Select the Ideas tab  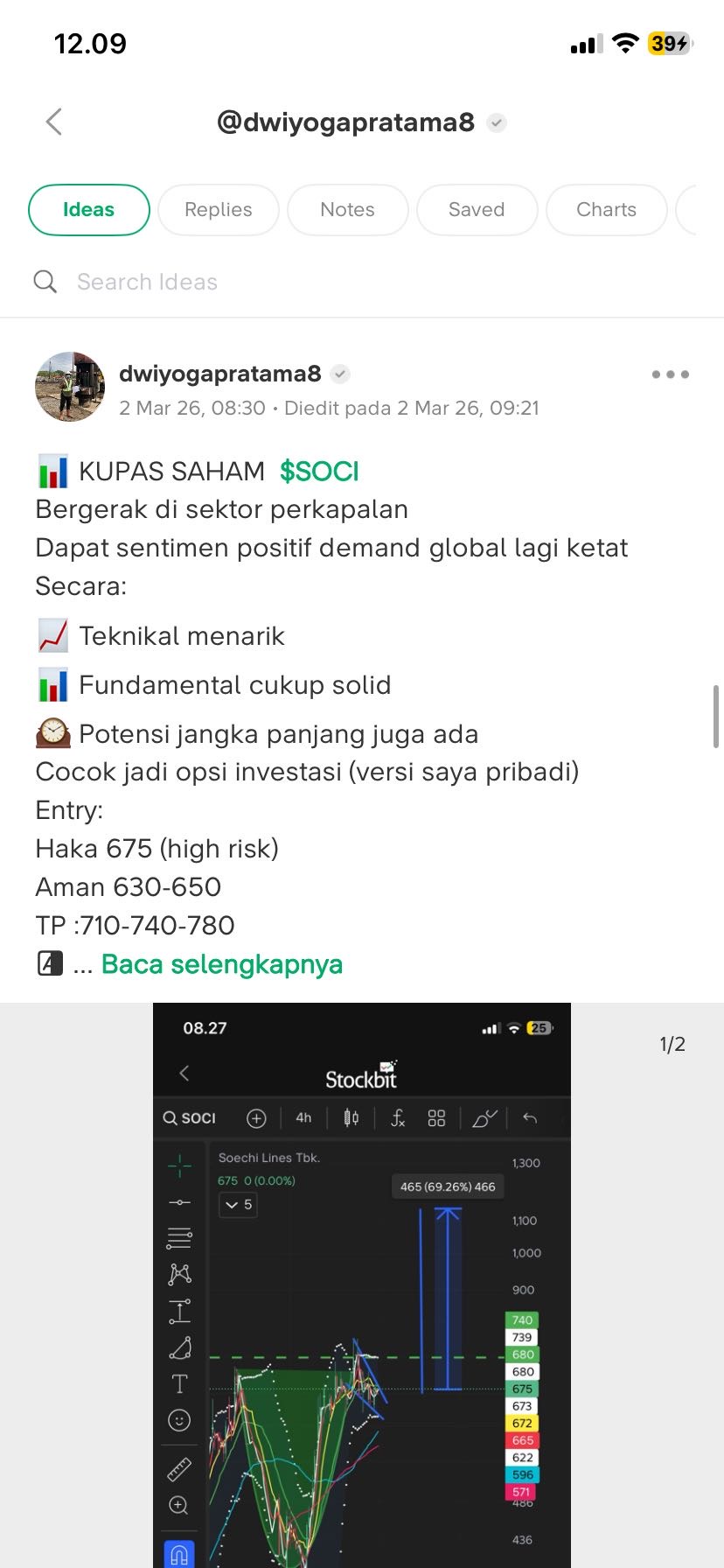[x=89, y=210]
